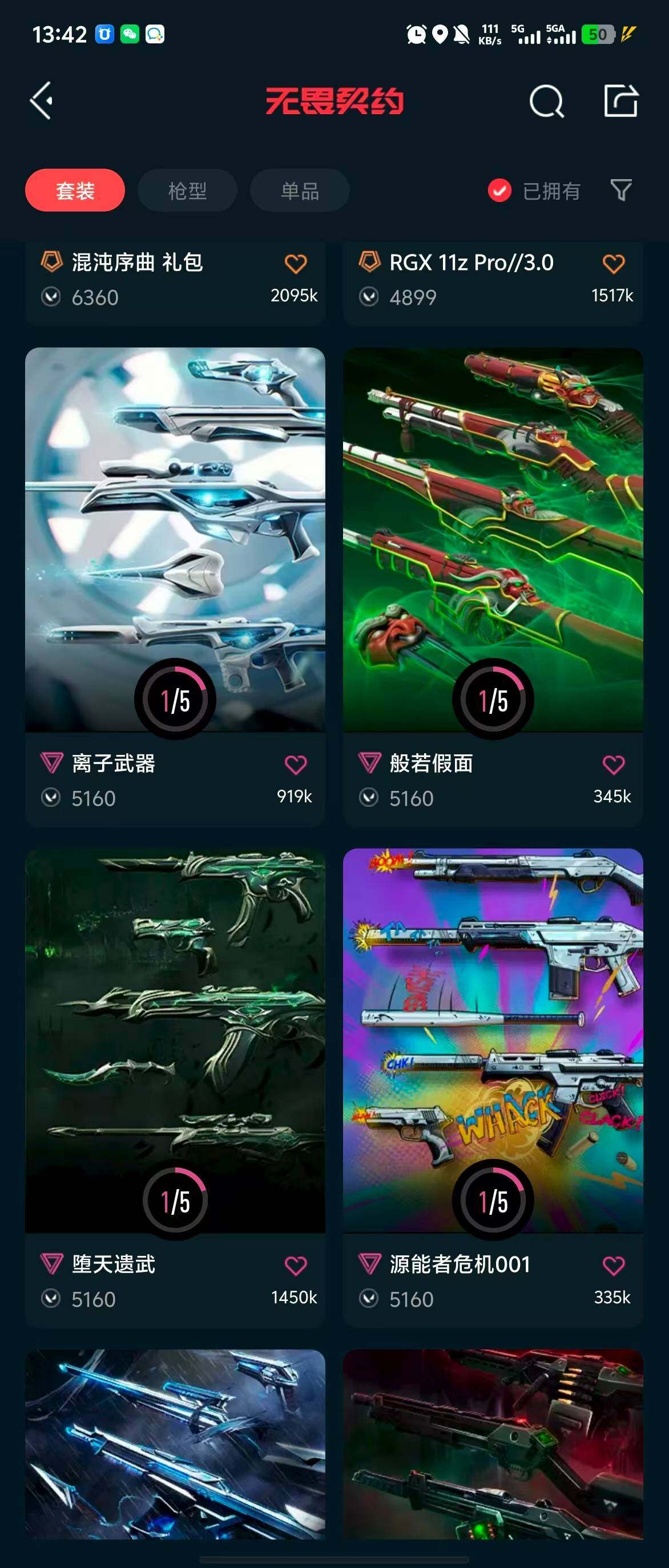Like the 堕天遗武 bundle heart
This screenshot has height=1568, width=669.
296,1266
